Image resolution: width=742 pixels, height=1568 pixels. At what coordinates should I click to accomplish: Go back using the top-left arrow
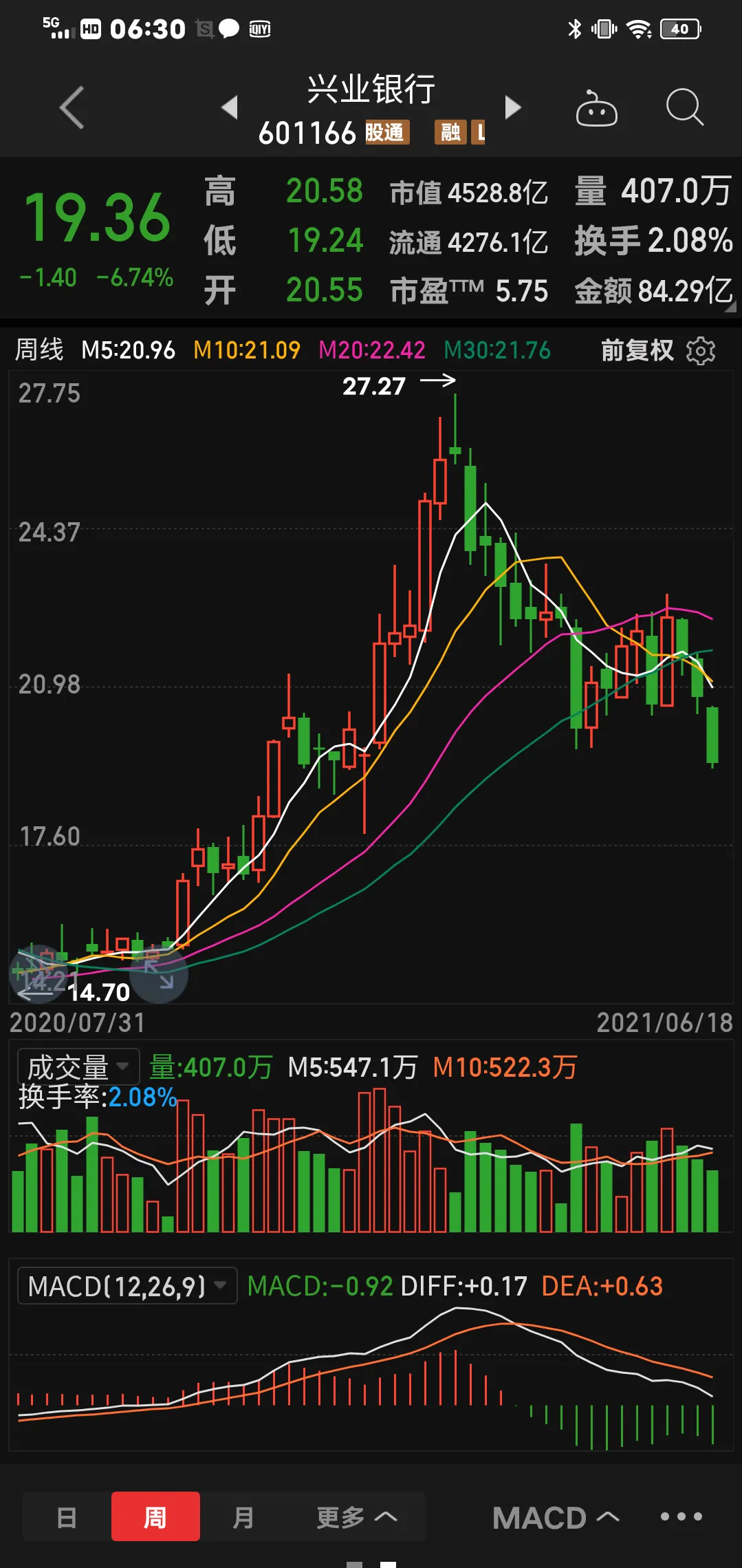click(72, 107)
